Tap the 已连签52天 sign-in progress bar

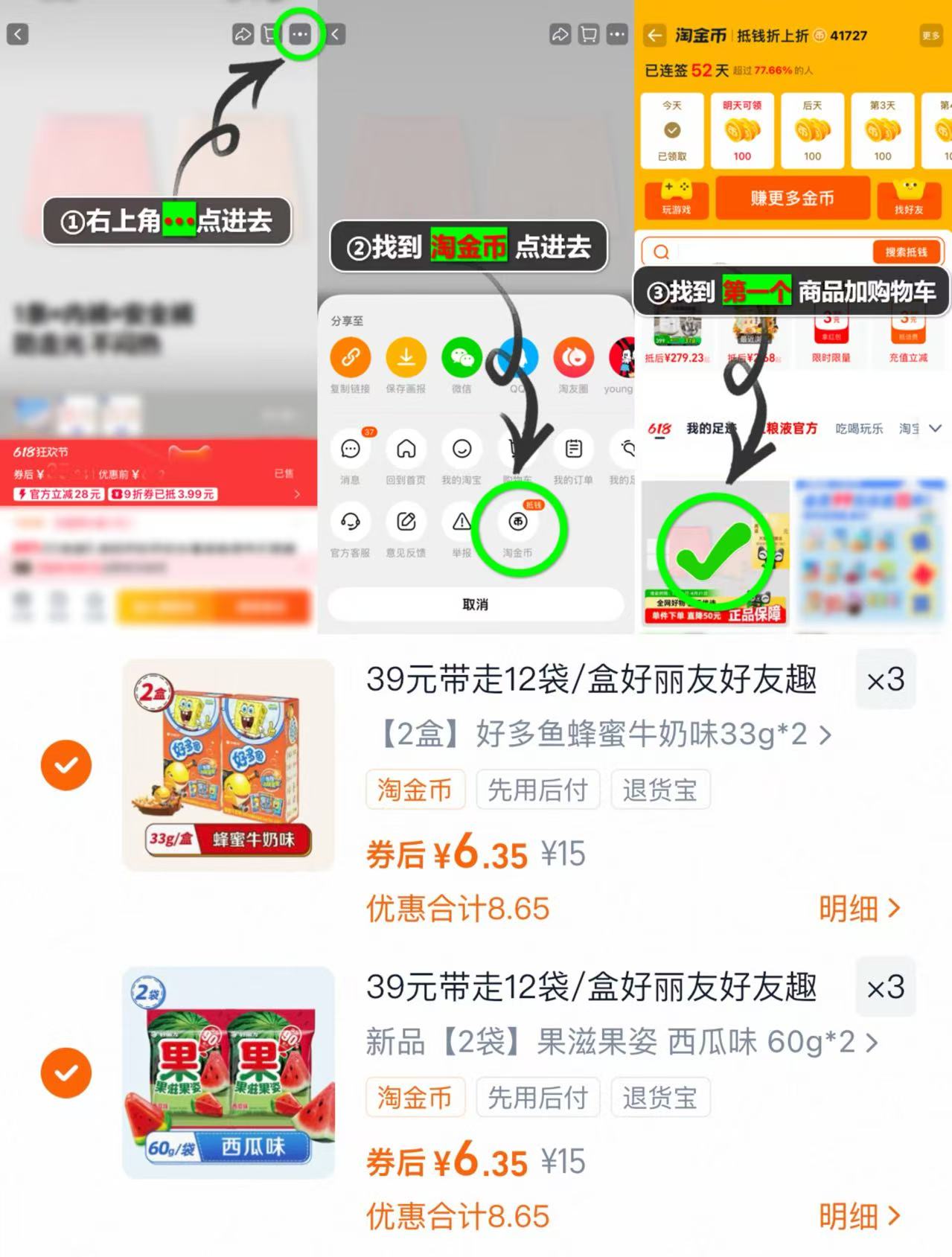(685, 71)
